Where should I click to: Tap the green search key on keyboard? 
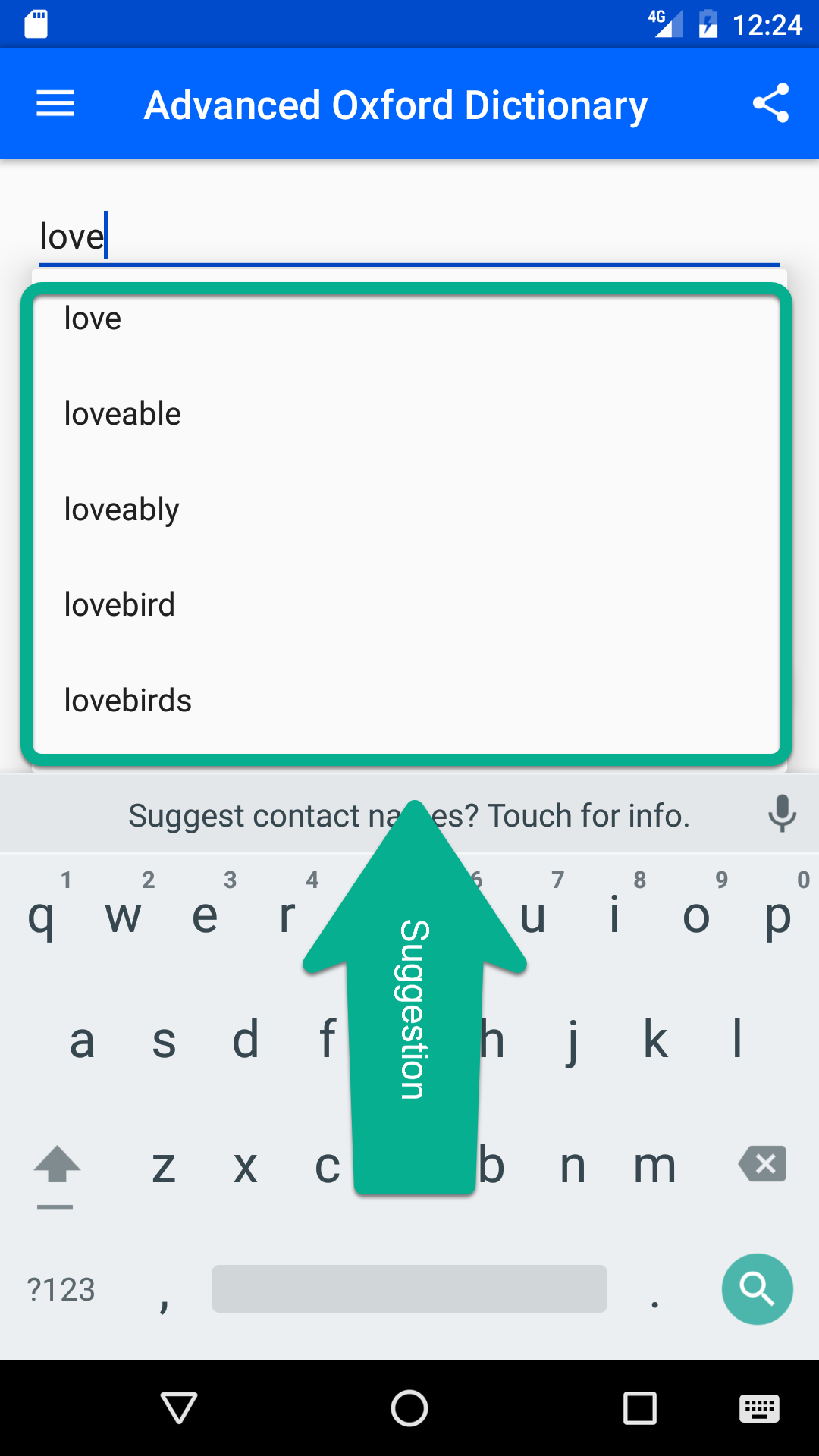[756, 1288]
